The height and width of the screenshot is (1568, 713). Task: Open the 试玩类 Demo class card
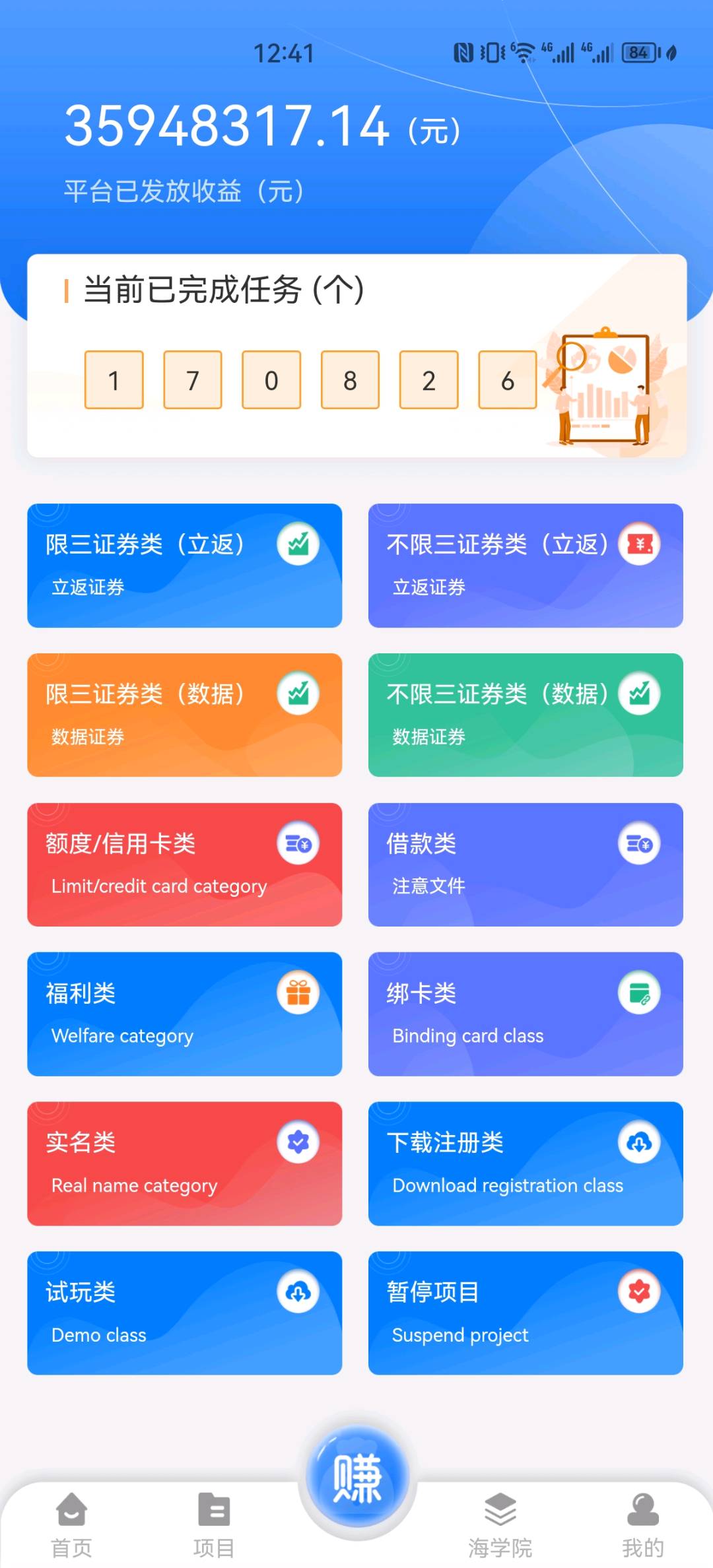click(x=184, y=1313)
